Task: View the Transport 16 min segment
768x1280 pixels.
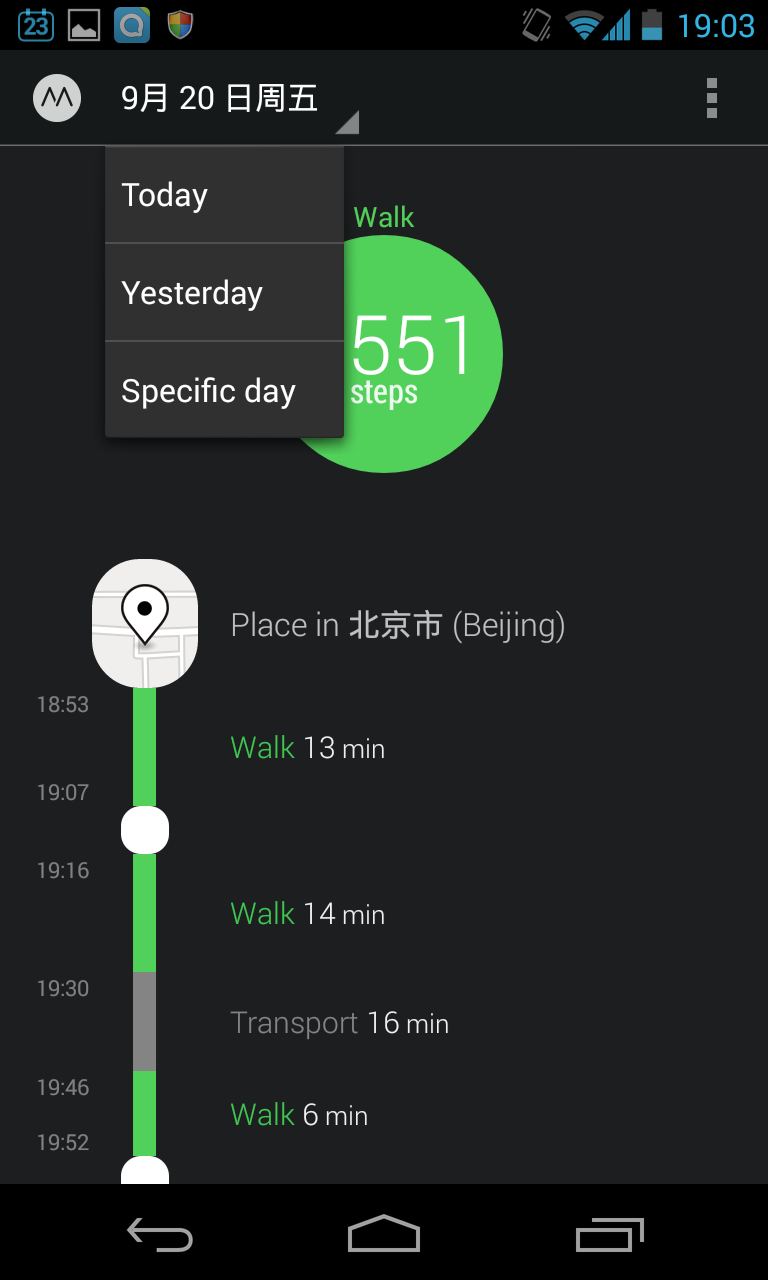Action: [x=339, y=1023]
